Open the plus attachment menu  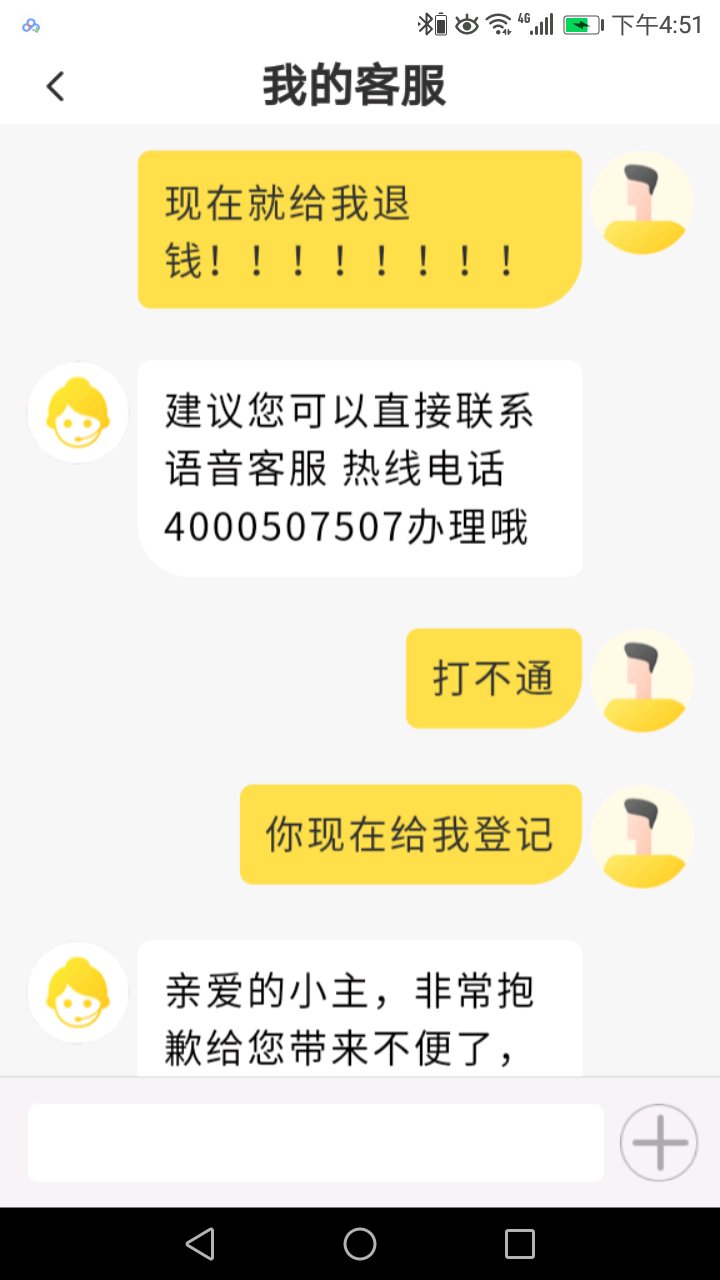pos(659,1142)
